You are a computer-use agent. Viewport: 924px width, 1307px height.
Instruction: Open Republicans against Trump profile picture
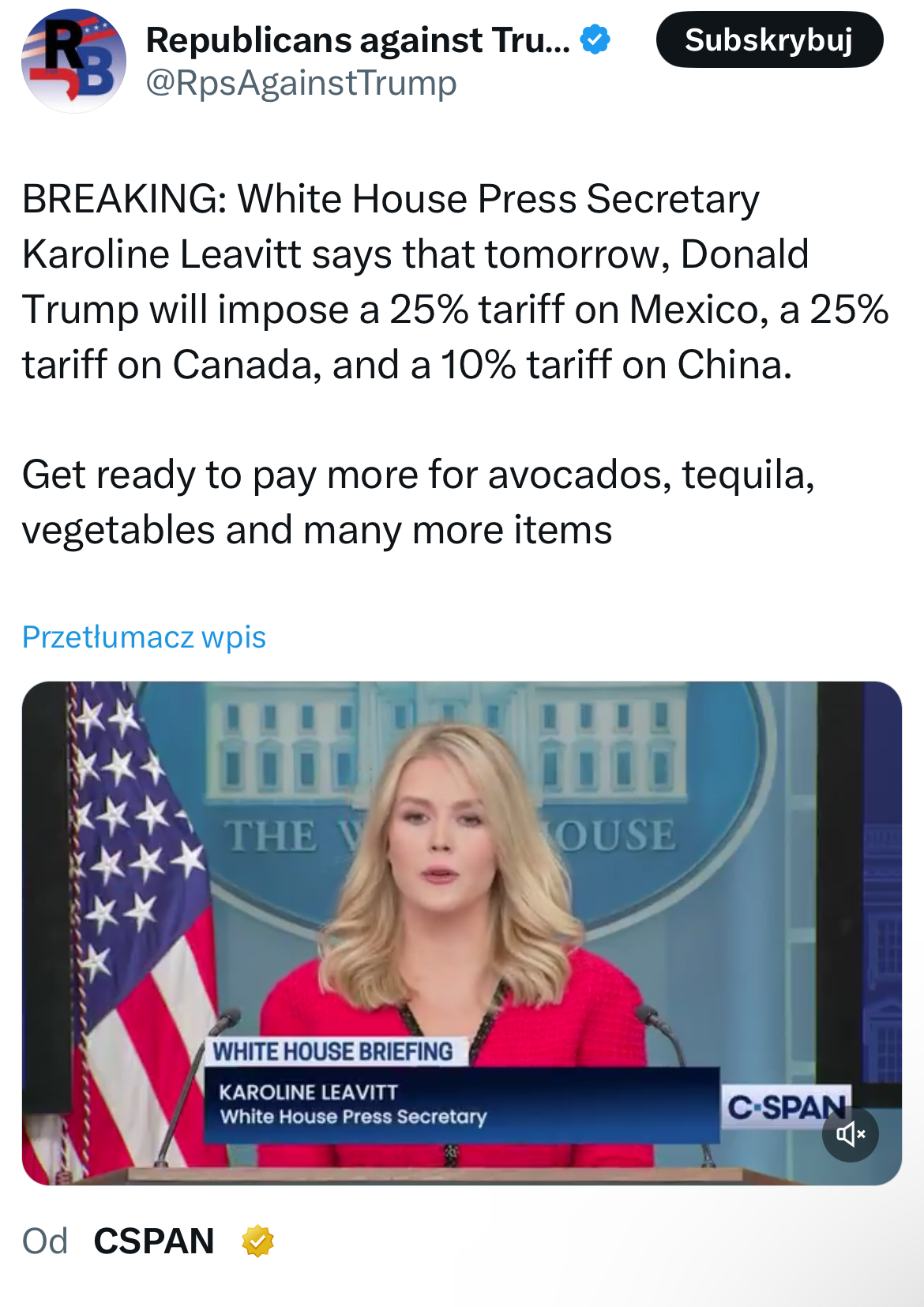pos(73,61)
